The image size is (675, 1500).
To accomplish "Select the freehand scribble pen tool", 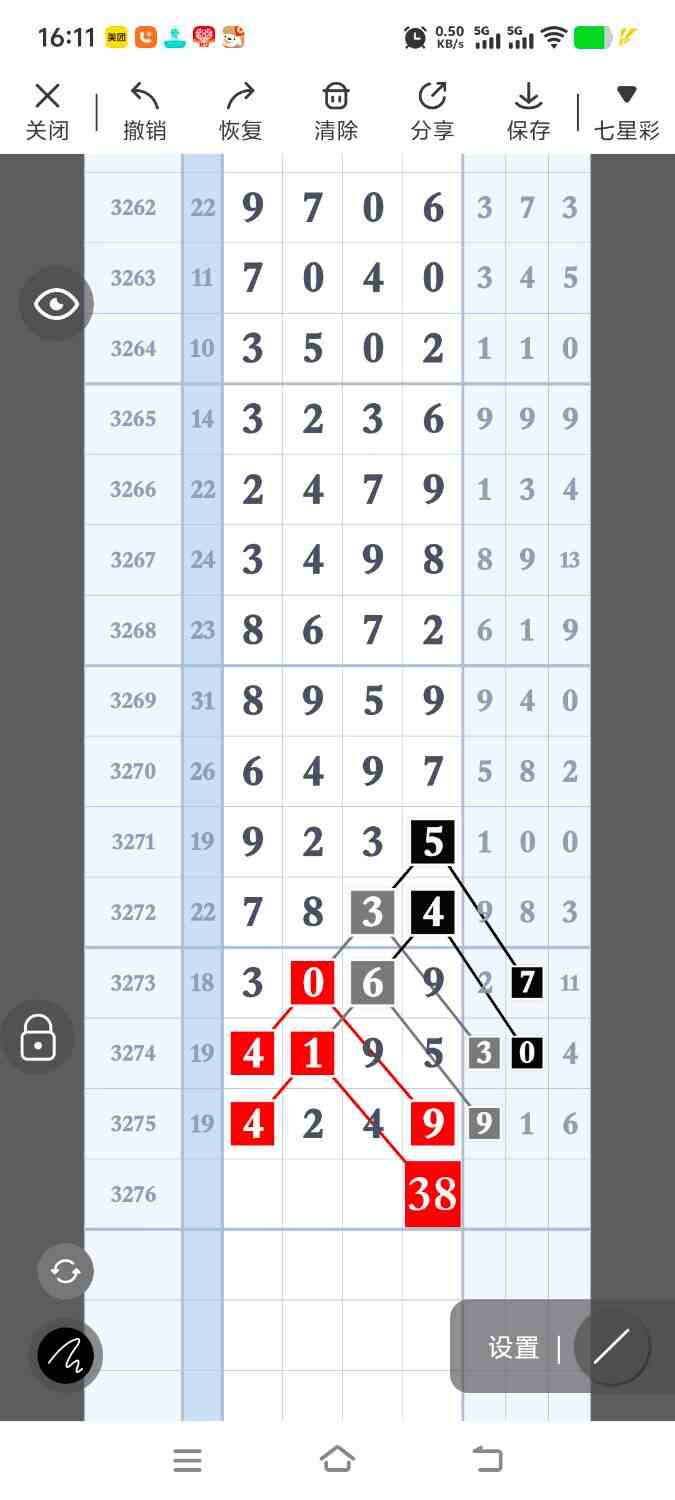I will 66,1355.
